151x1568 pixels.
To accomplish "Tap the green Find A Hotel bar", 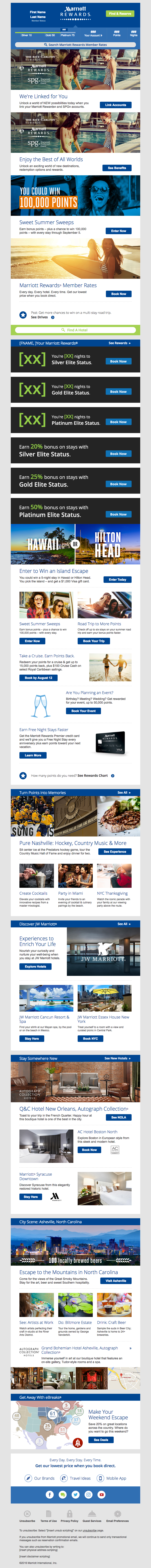I will [75, 330].
